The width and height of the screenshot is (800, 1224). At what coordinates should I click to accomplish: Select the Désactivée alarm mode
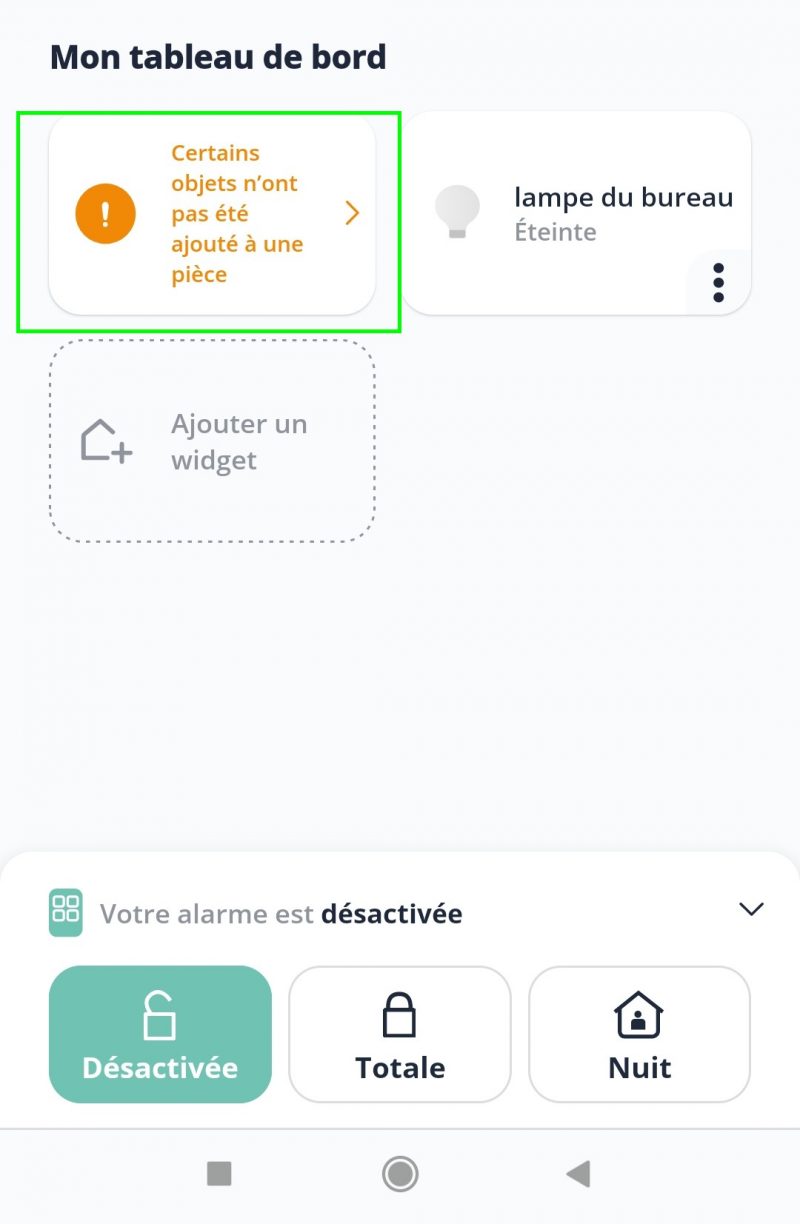160,1034
